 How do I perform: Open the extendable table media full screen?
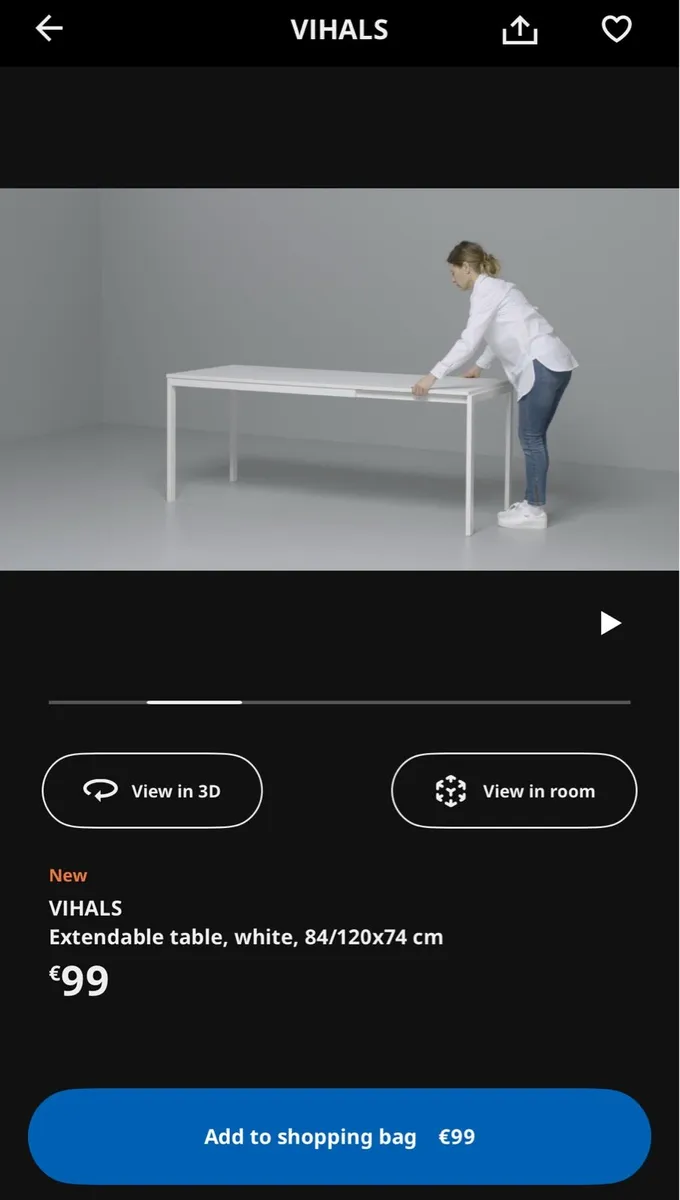(x=339, y=380)
